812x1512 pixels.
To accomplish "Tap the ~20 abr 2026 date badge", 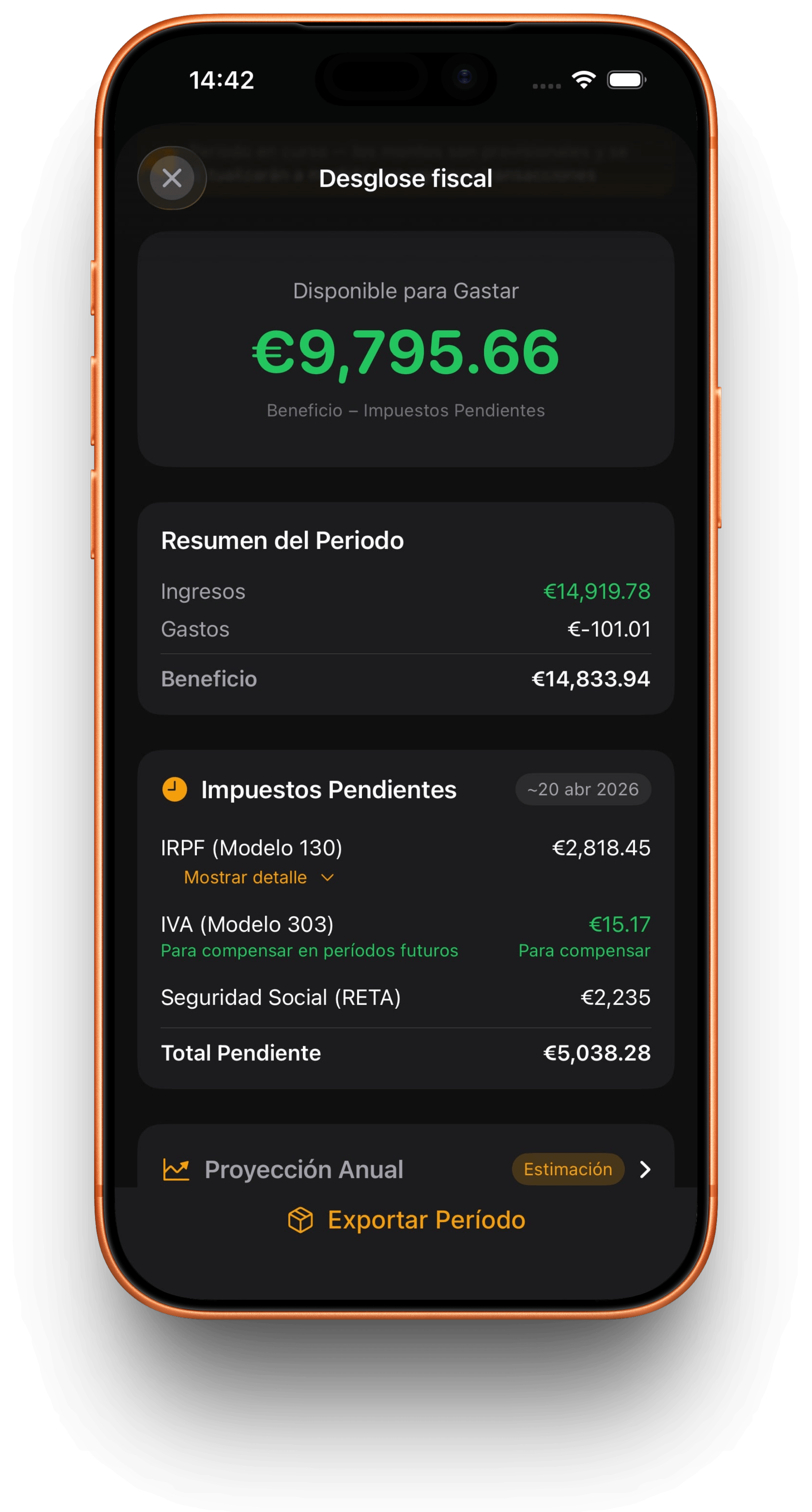I will pyautogui.click(x=583, y=789).
